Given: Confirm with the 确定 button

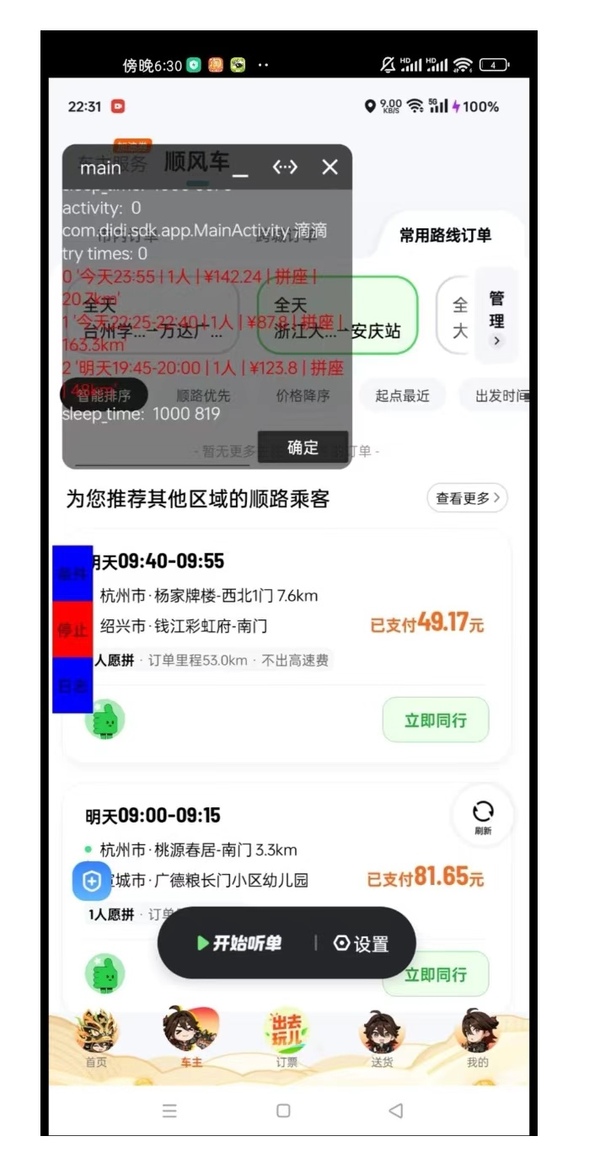Looking at the screenshot, I should 303,447.
